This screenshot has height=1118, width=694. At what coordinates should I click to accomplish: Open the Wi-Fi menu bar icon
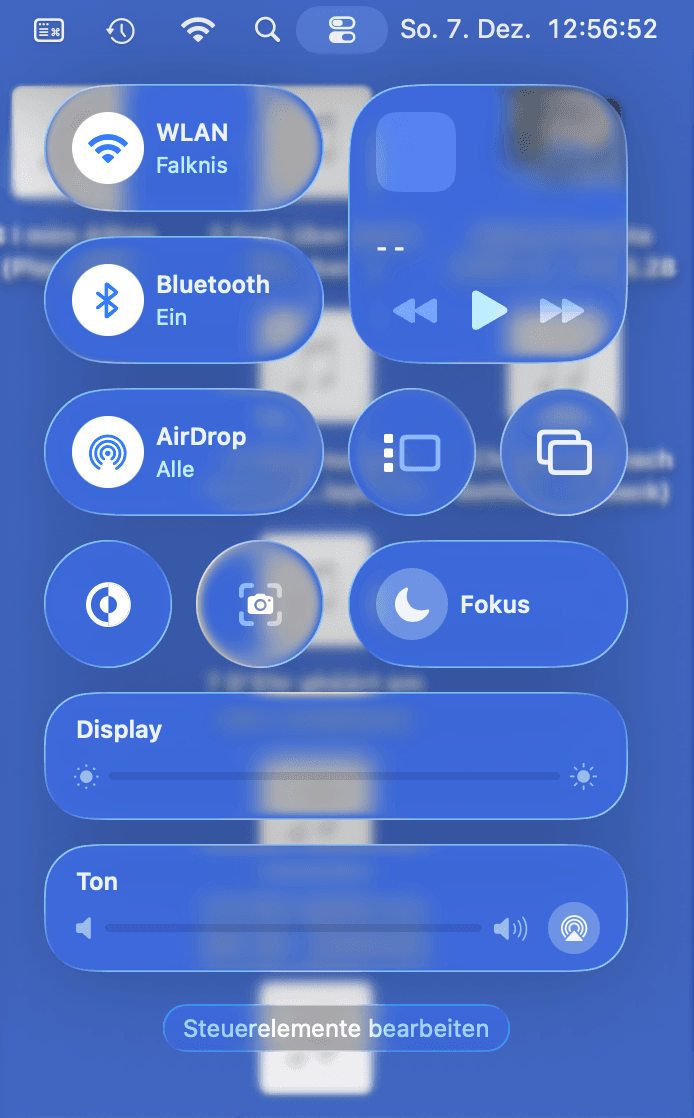(198, 30)
